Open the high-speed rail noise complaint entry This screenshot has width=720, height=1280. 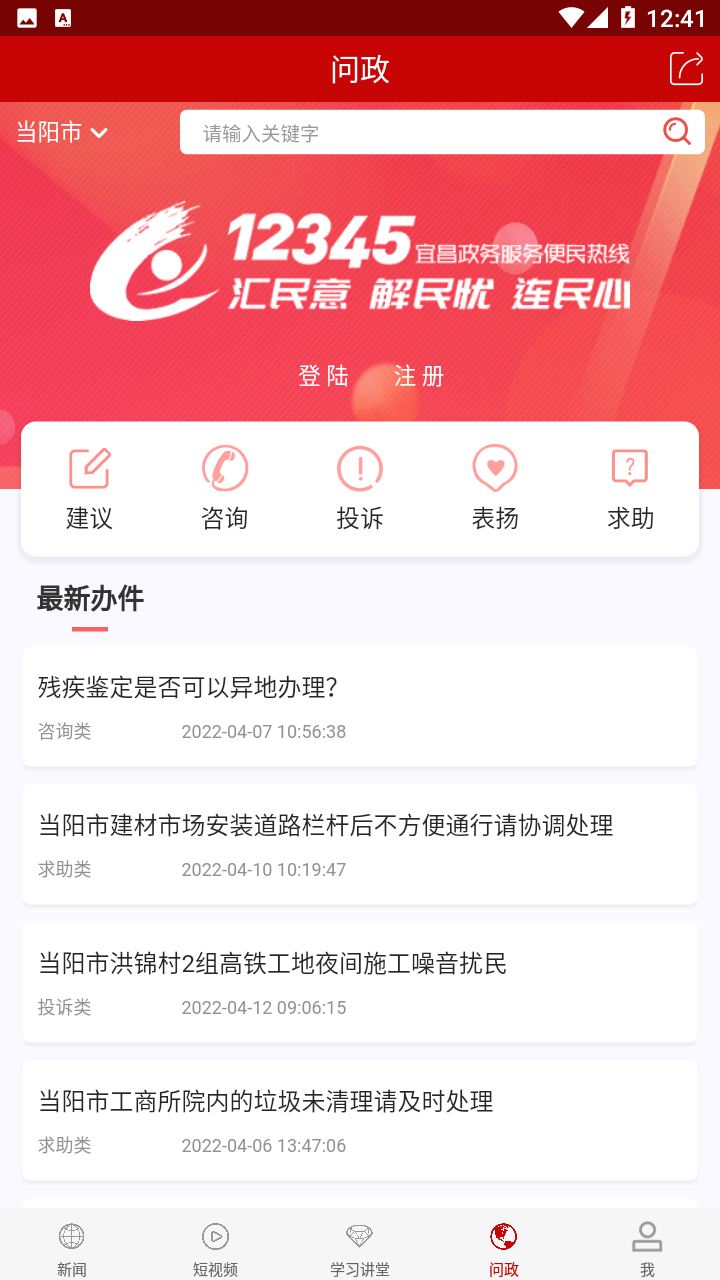pyautogui.click(x=360, y=982)
